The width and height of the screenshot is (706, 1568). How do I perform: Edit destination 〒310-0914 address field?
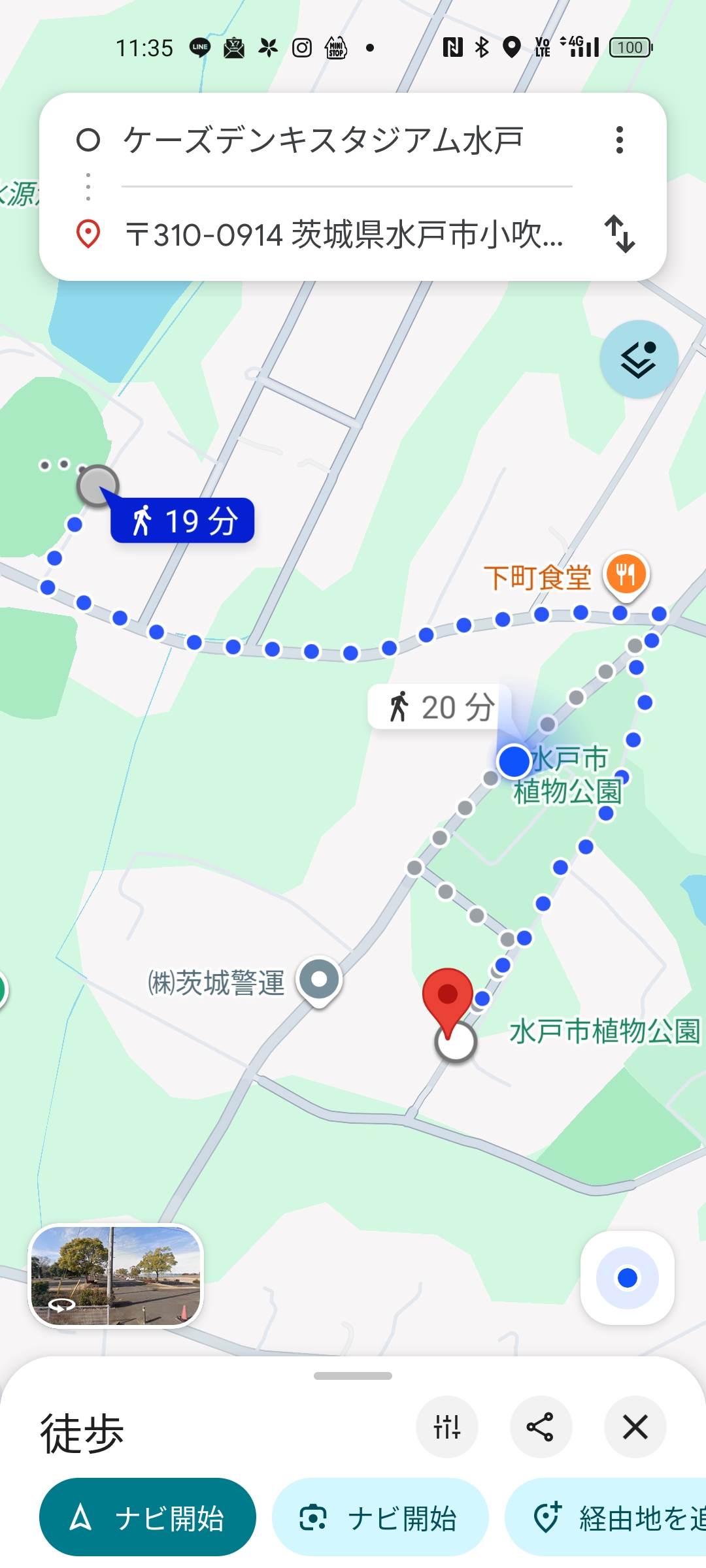coord(343,235)
